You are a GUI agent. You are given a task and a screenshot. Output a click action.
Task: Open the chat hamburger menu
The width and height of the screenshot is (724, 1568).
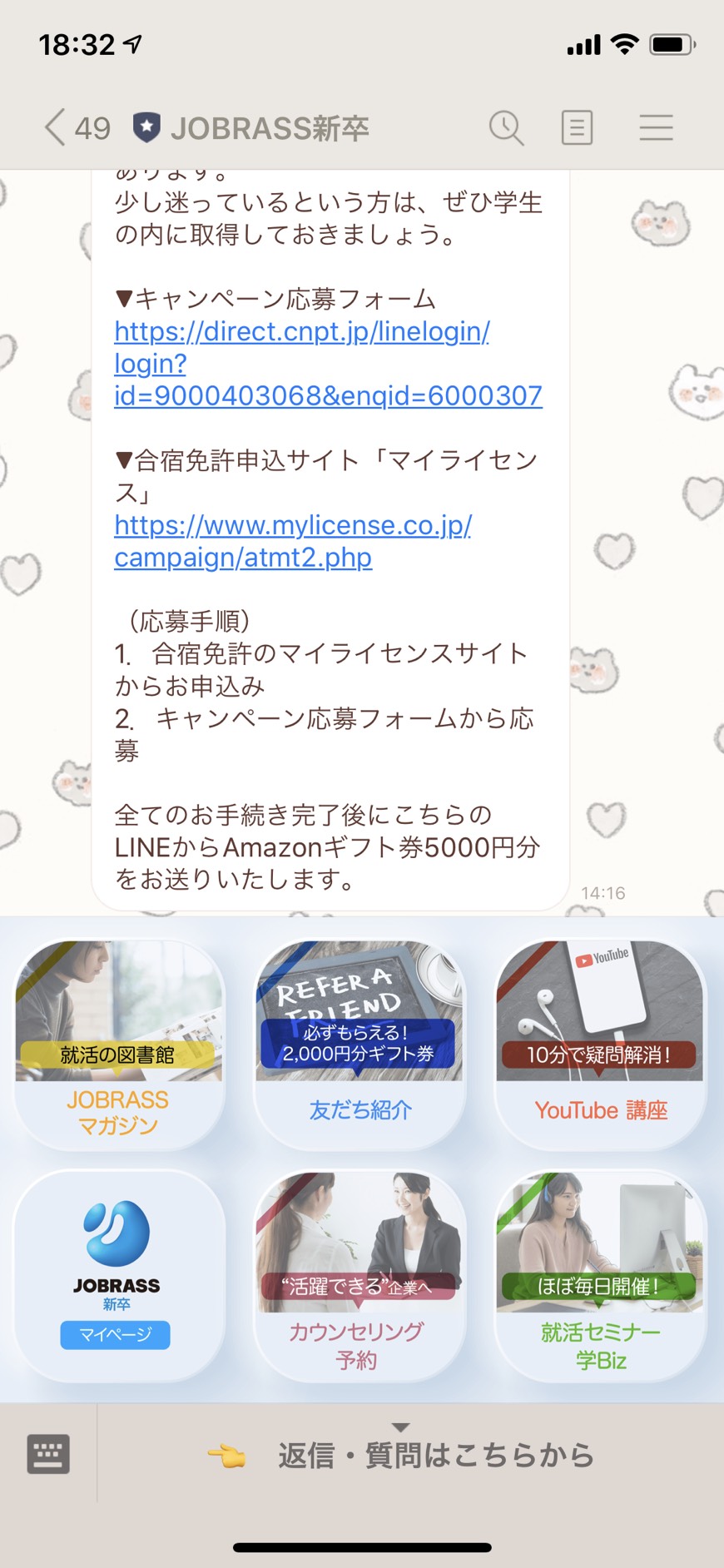tap(656, 128)
